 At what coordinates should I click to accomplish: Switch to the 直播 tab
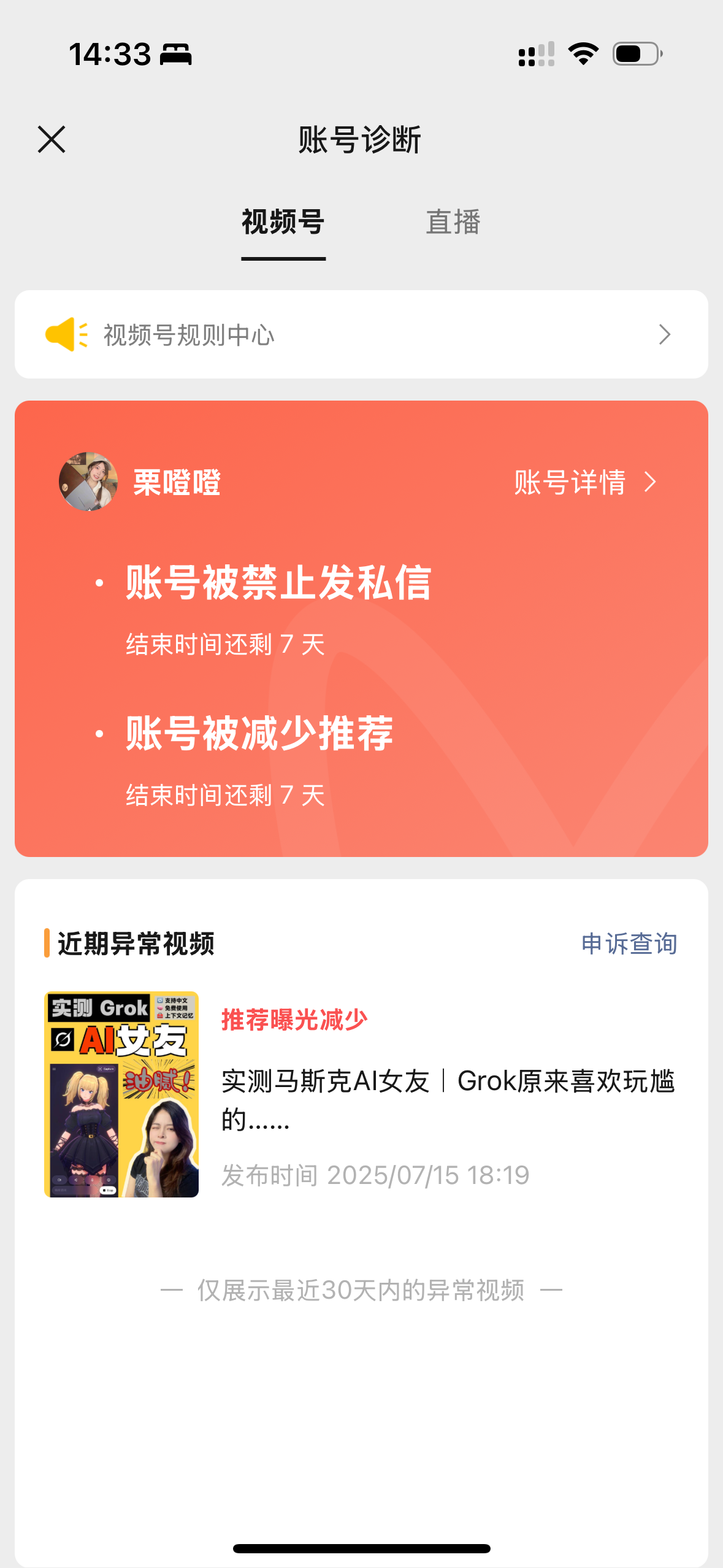453,222
